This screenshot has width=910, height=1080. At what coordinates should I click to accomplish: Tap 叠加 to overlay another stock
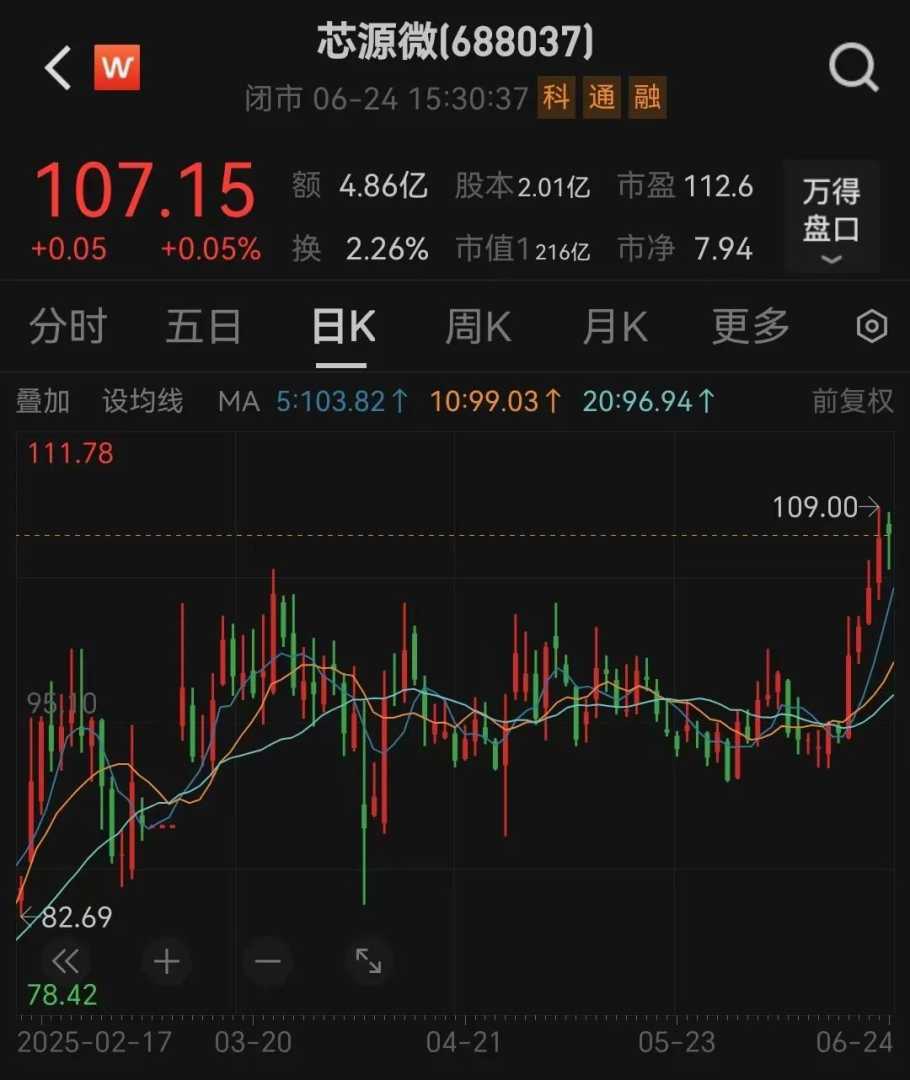click(x=43, y=402)
